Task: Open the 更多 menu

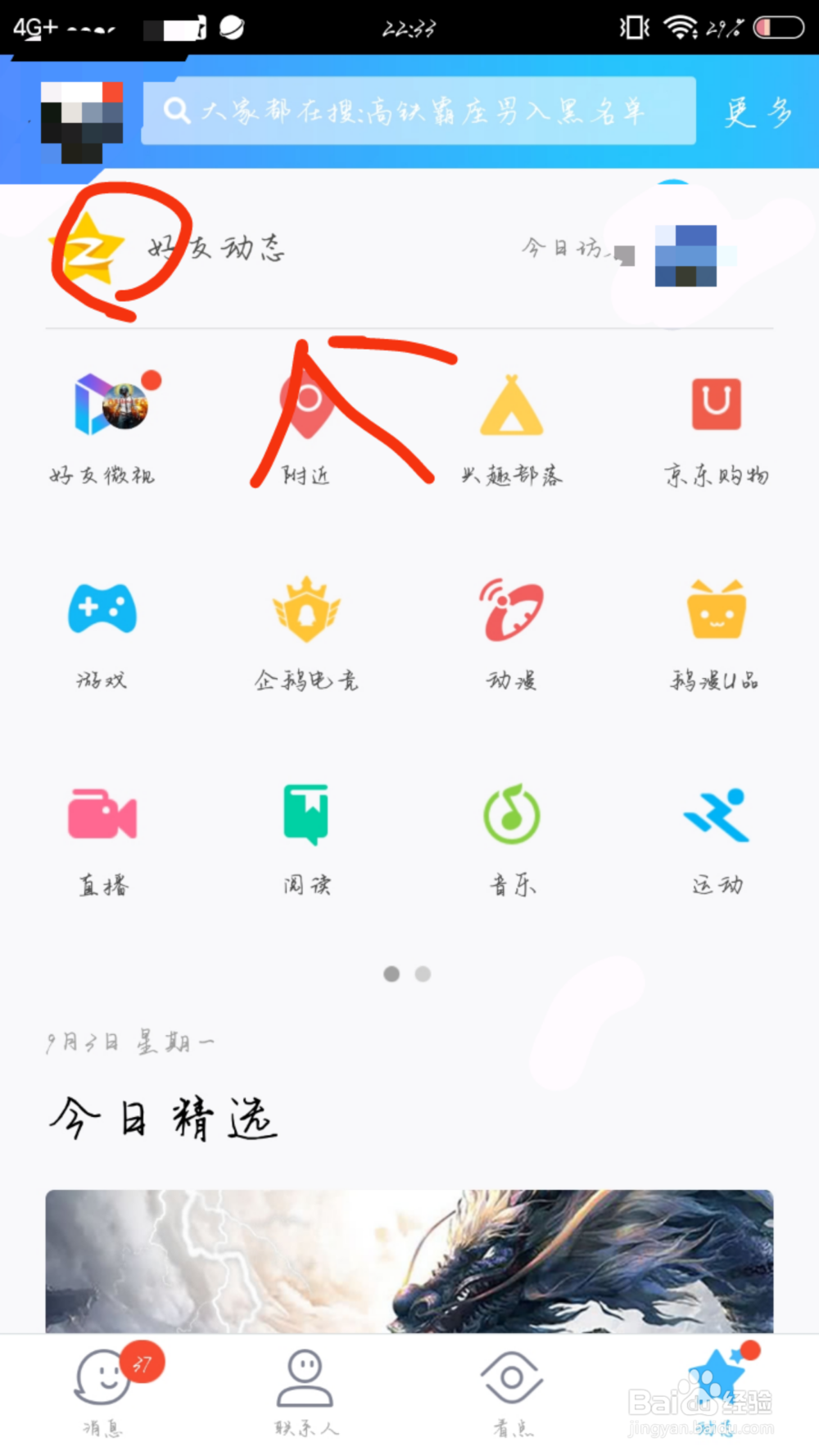Action: pyautogui.click(x=758, y=111)
